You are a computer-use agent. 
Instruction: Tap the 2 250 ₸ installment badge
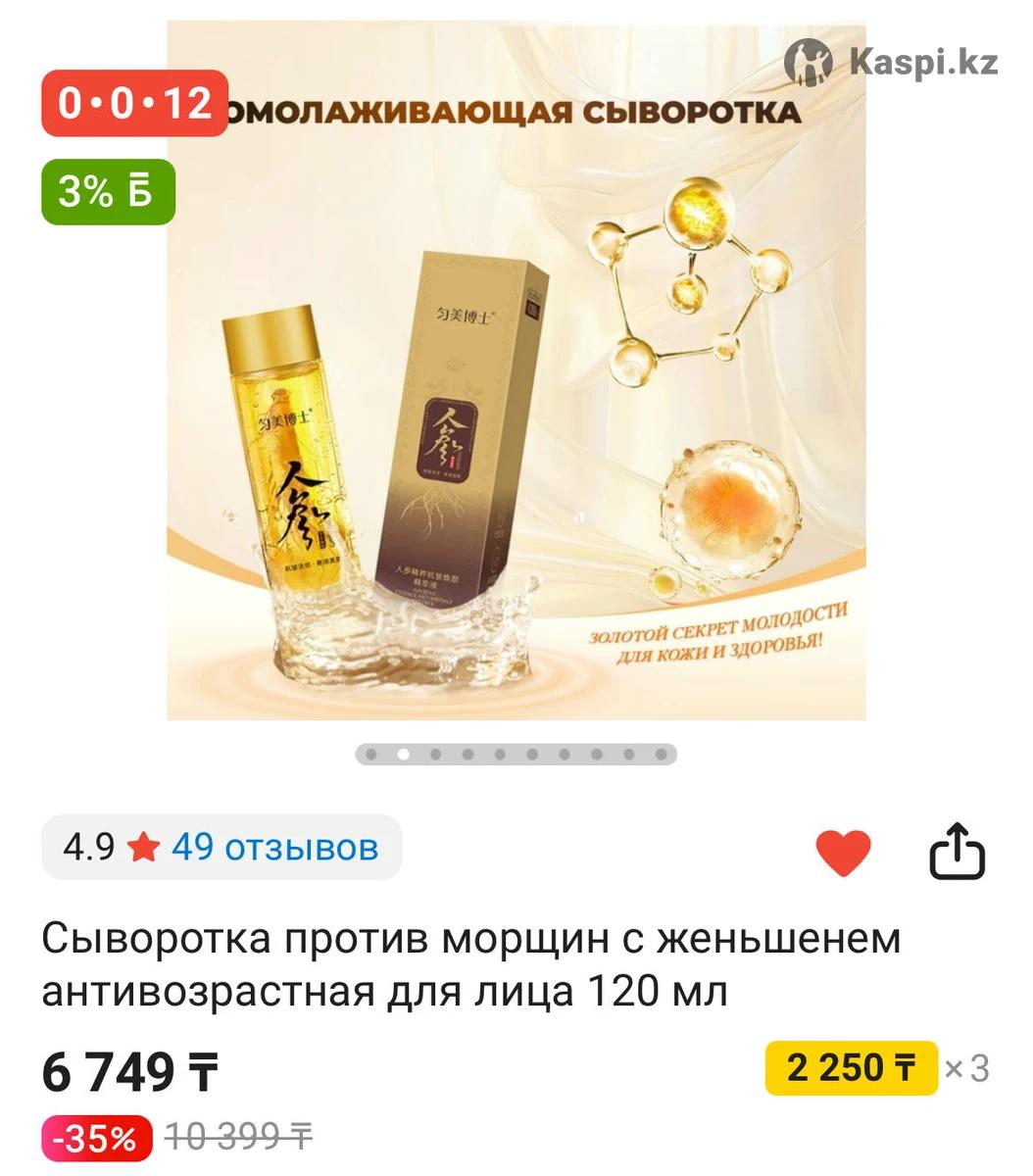point(851,1067)
